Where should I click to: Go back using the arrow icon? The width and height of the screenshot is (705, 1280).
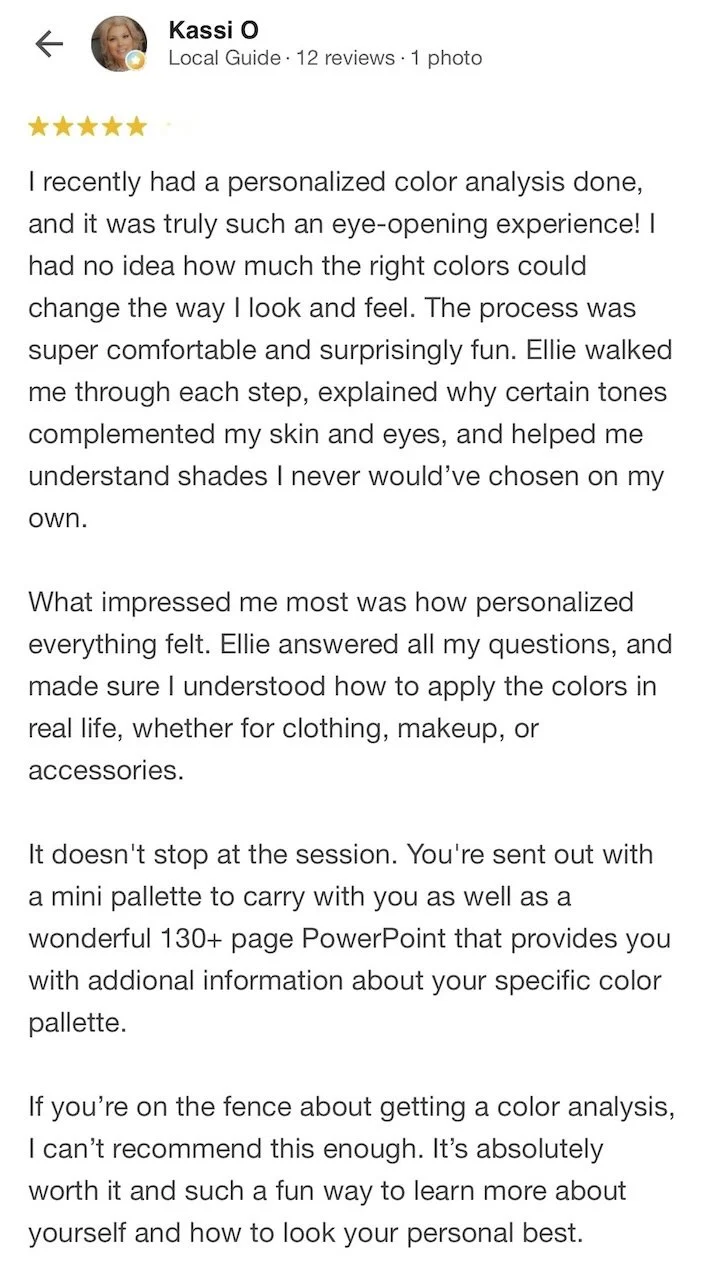[49, 43]
